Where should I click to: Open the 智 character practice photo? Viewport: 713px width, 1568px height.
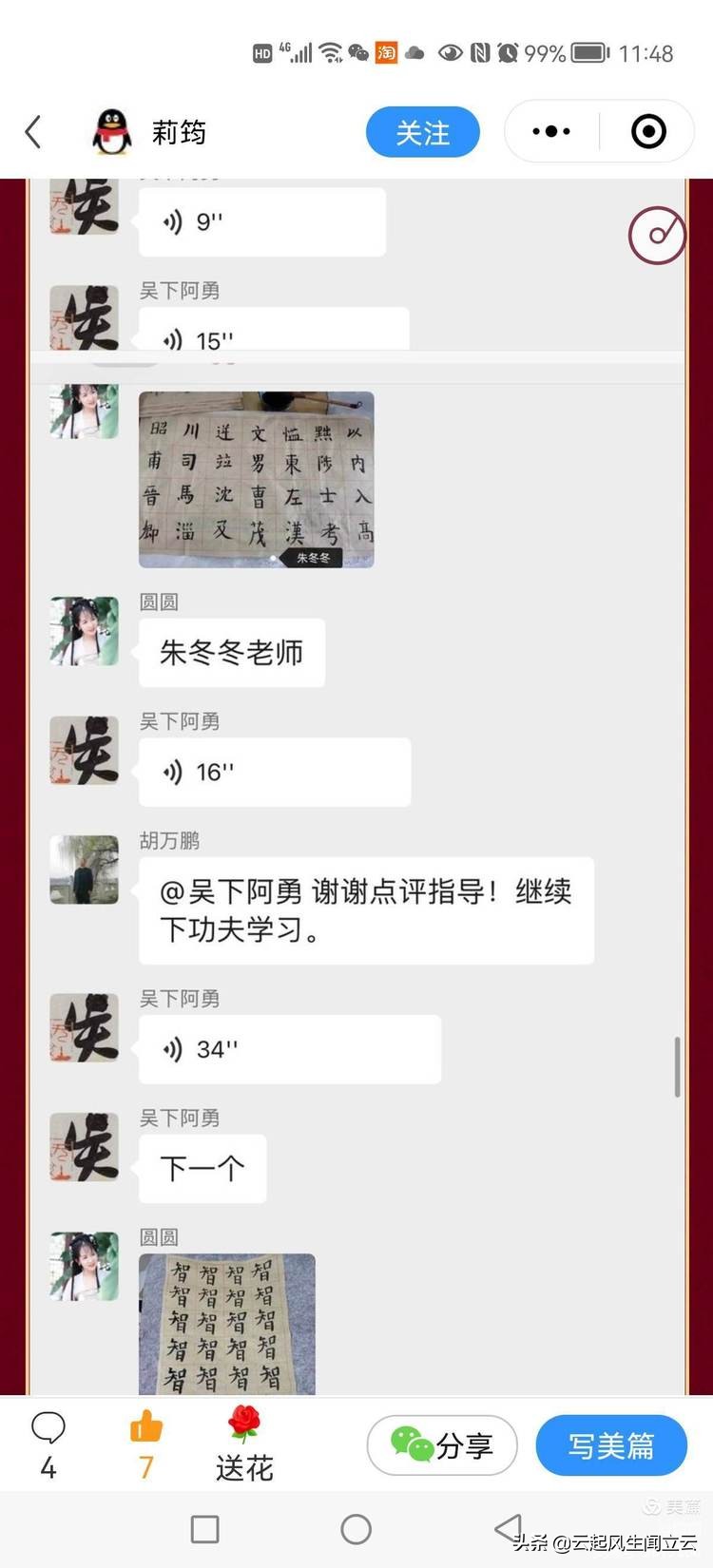click(227, 1324)
